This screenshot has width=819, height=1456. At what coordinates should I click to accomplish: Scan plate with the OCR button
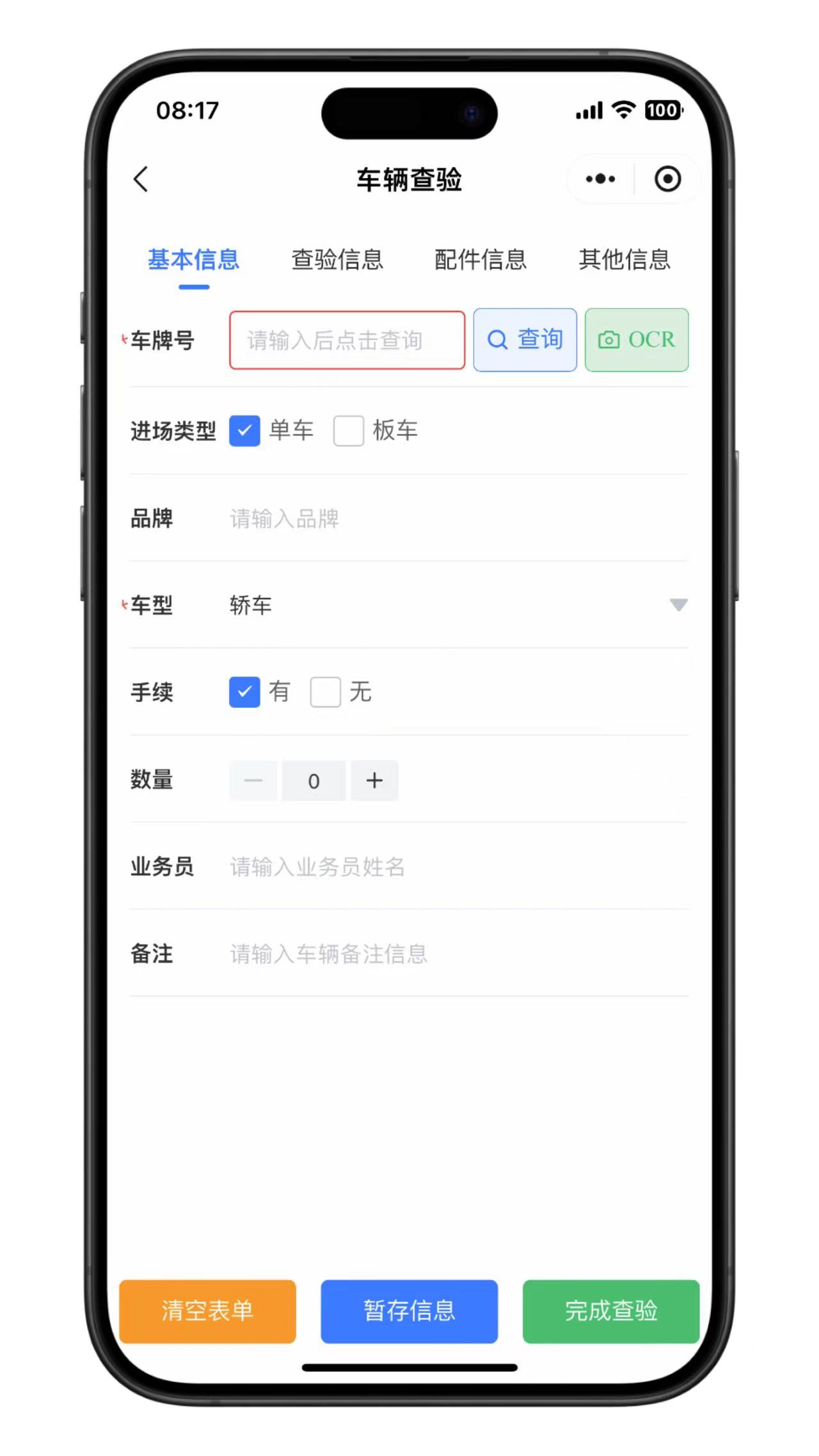637,340
